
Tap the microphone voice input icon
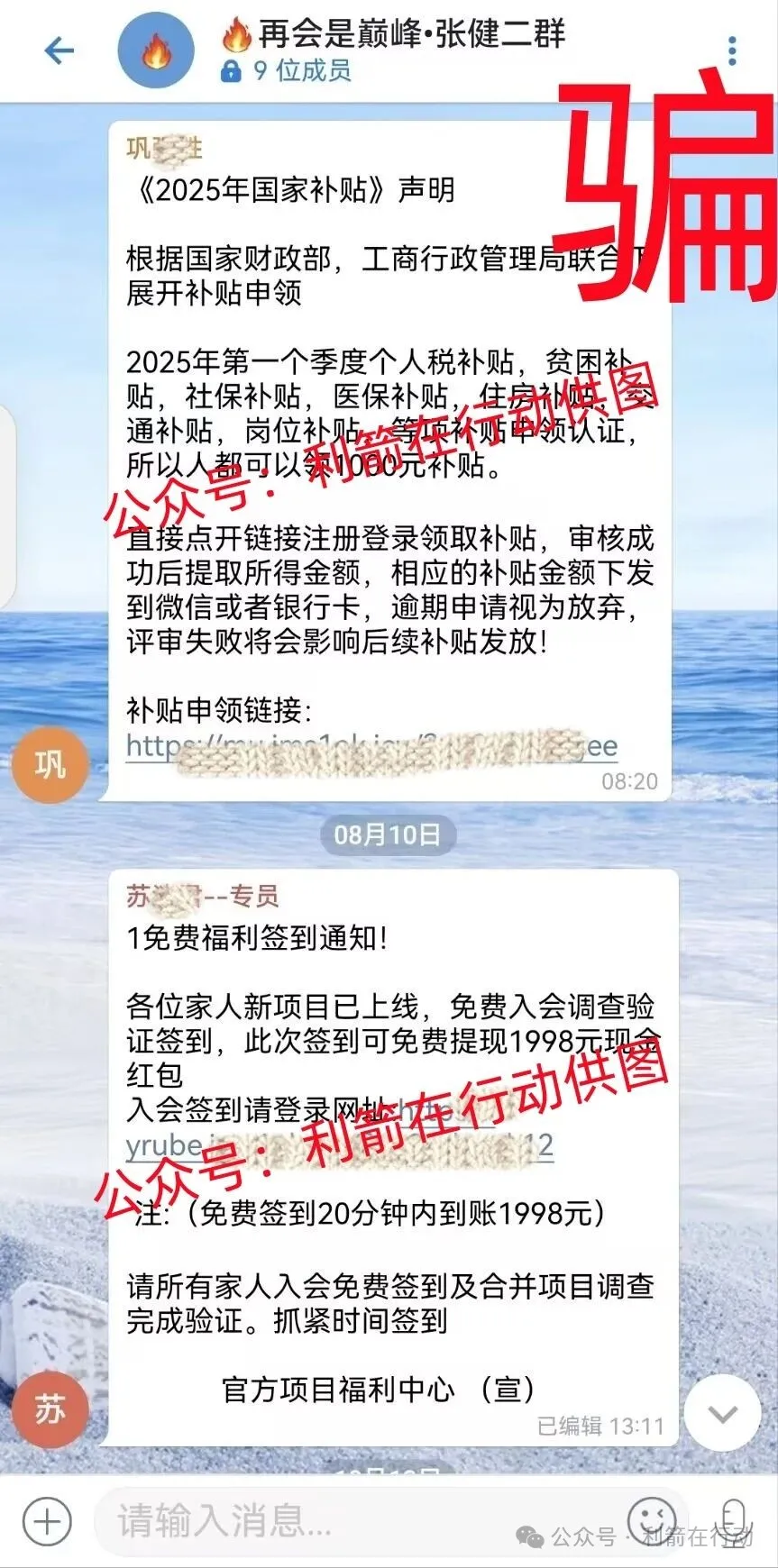733,1521
